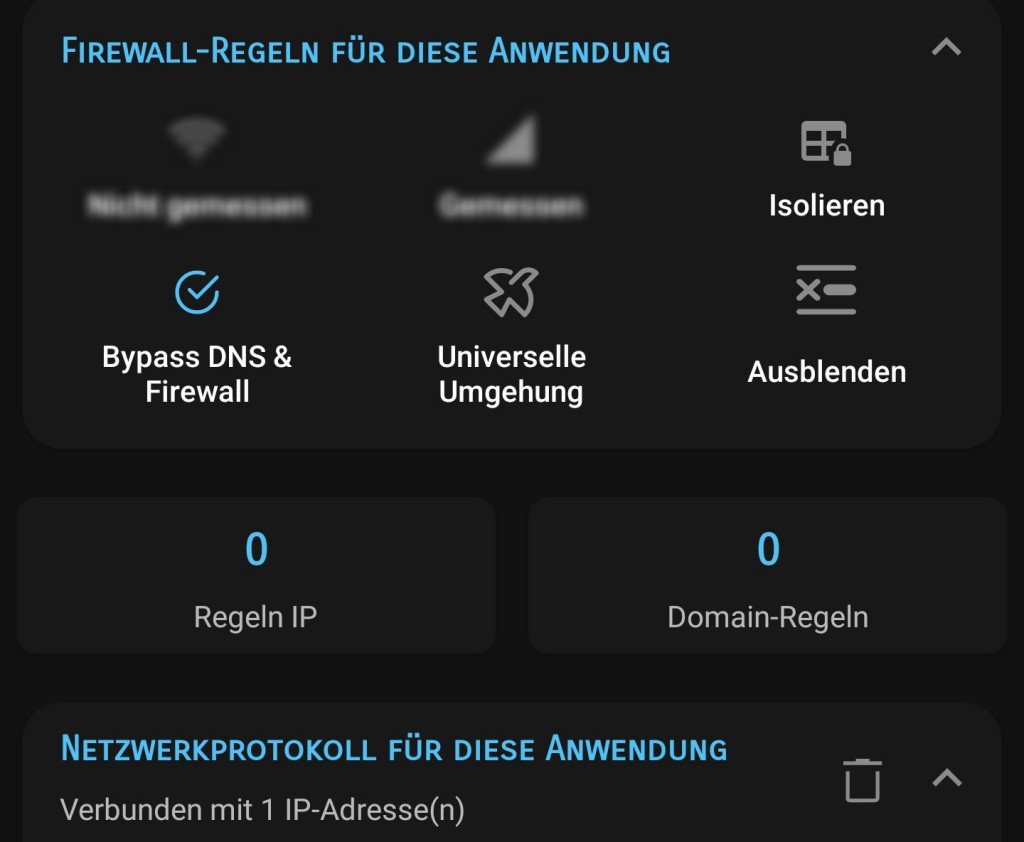Open the Regeln IP card
1024x842 pixels.
(256, 576)
